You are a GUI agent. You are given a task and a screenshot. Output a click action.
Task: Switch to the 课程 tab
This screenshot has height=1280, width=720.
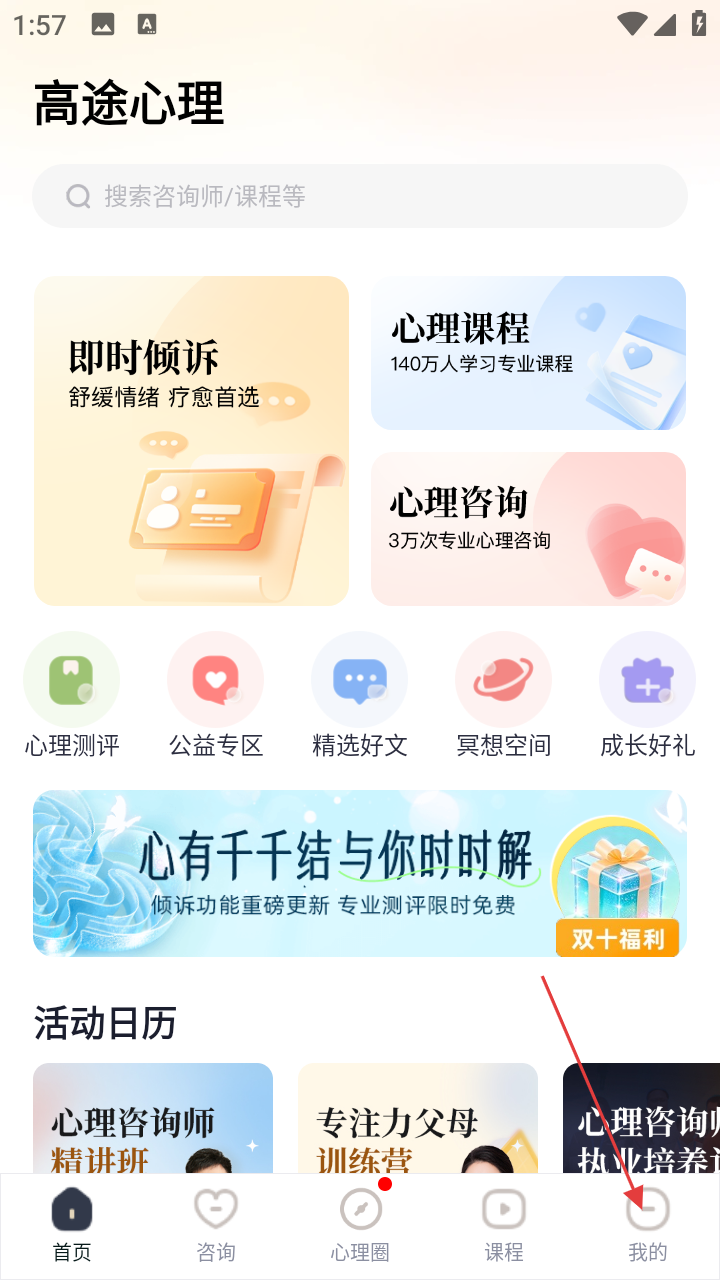pyautogui.click(x=504, y=1226)
